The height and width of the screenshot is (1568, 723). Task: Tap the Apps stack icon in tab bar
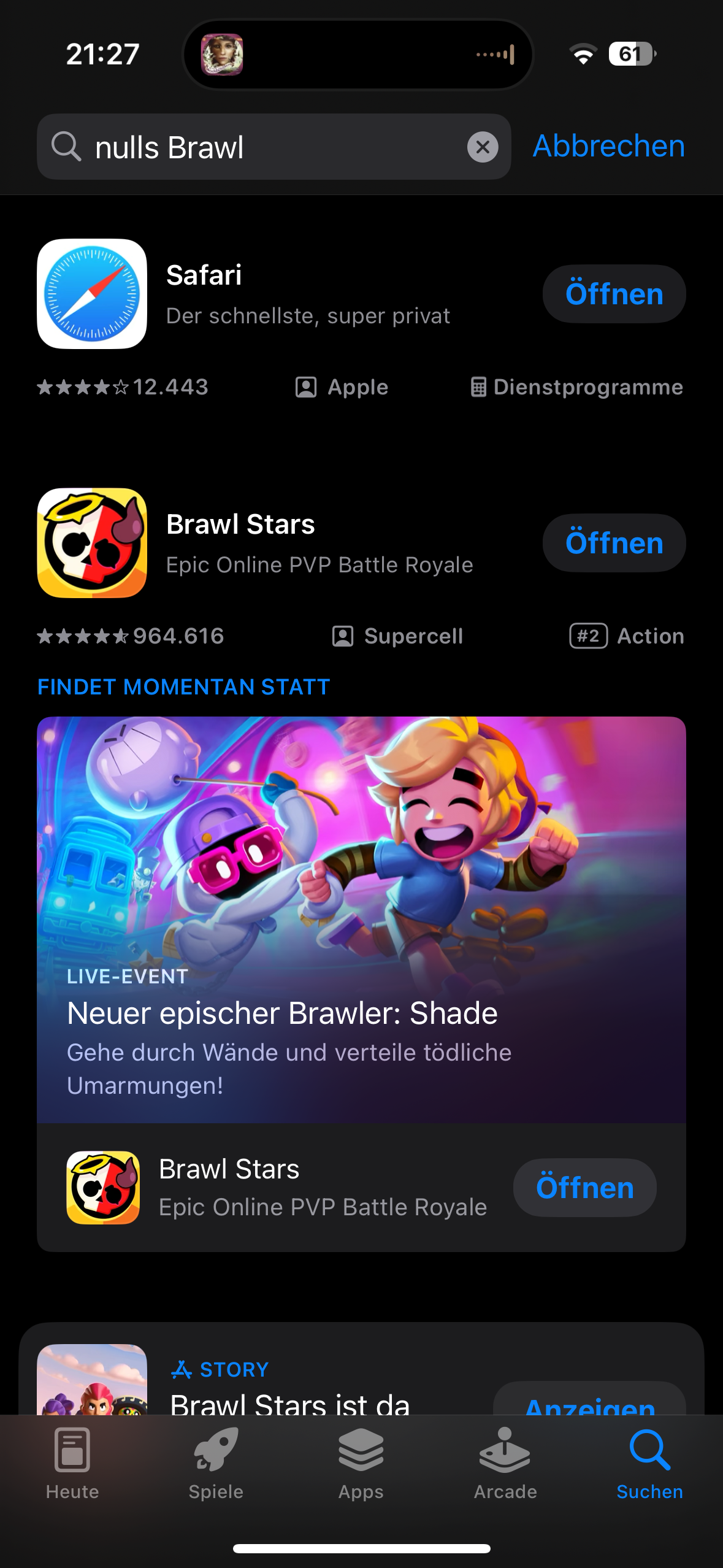(x=361, y=1451)
